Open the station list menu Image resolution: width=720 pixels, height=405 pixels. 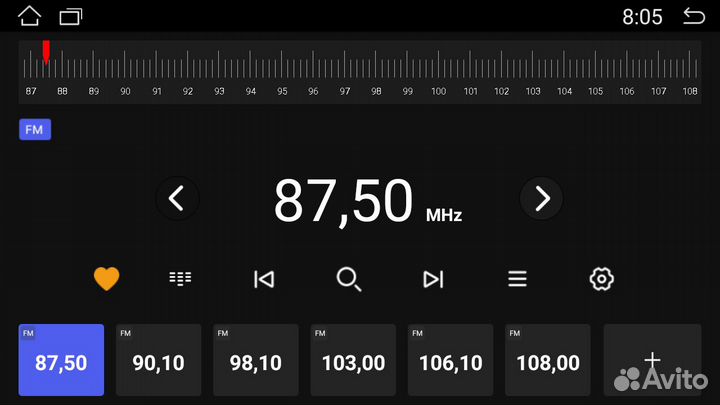tap(517, 279)
